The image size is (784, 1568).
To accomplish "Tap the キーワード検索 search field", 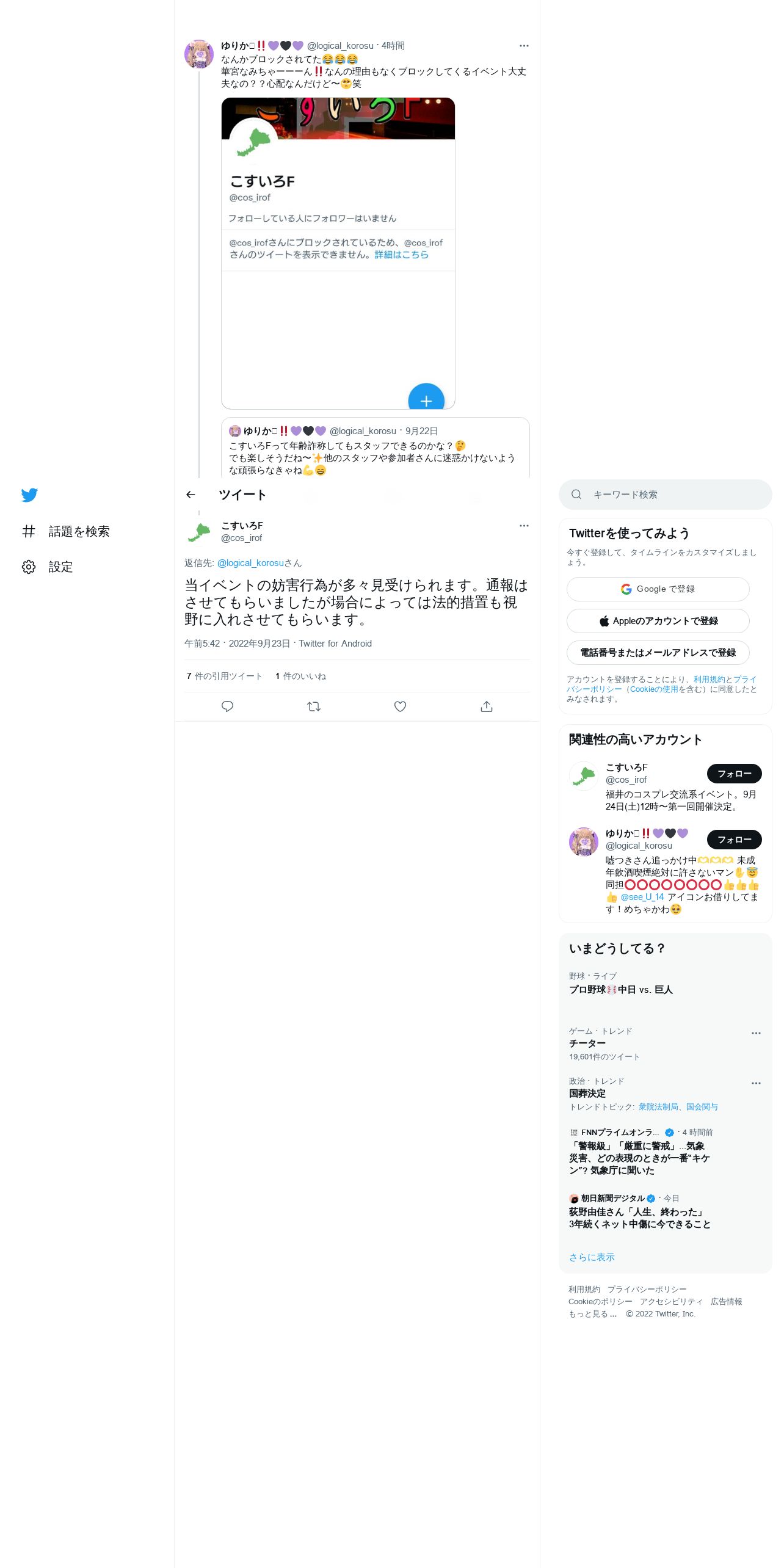I will point(666,495).
